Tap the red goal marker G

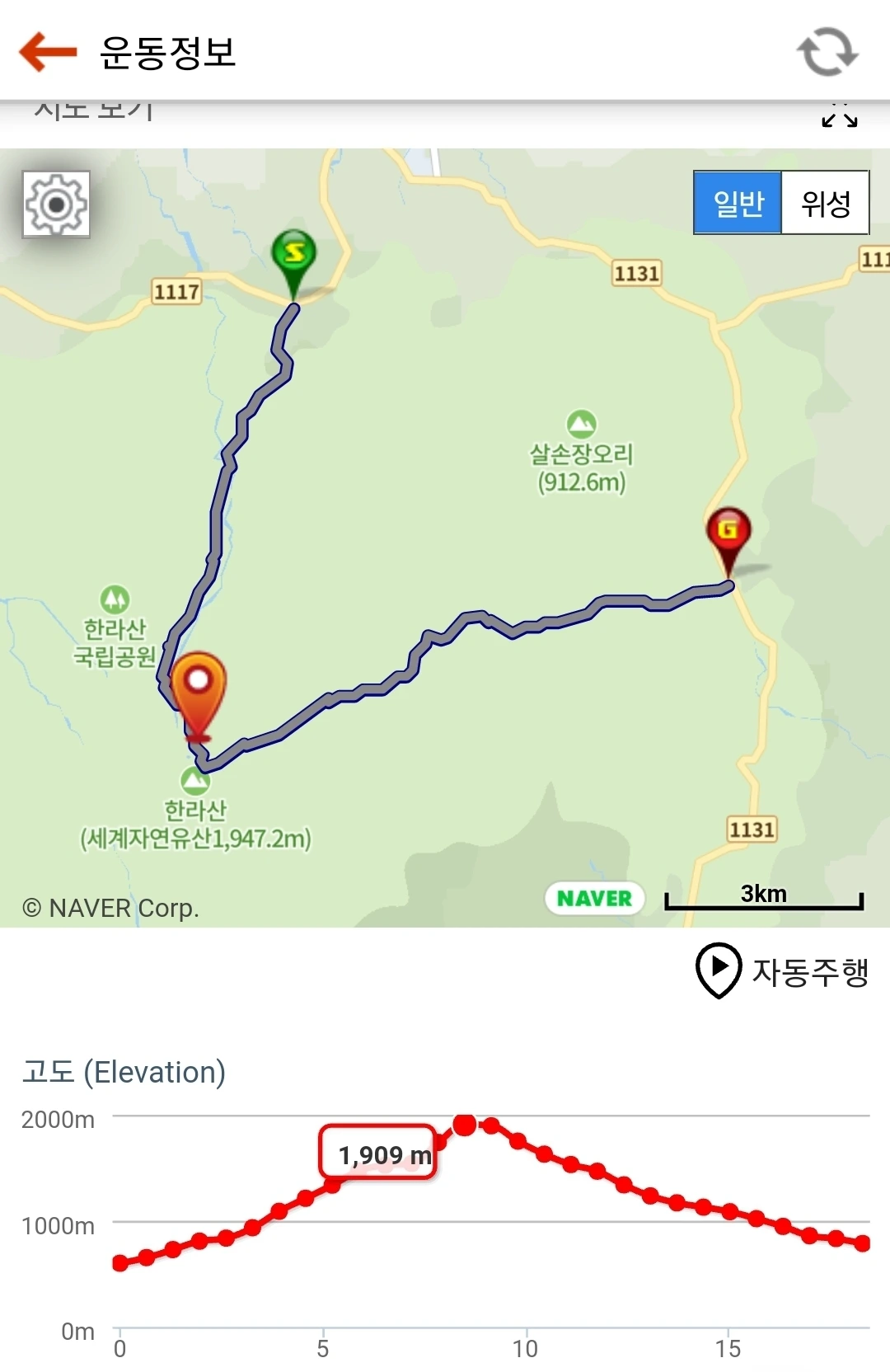click(728, 532)
